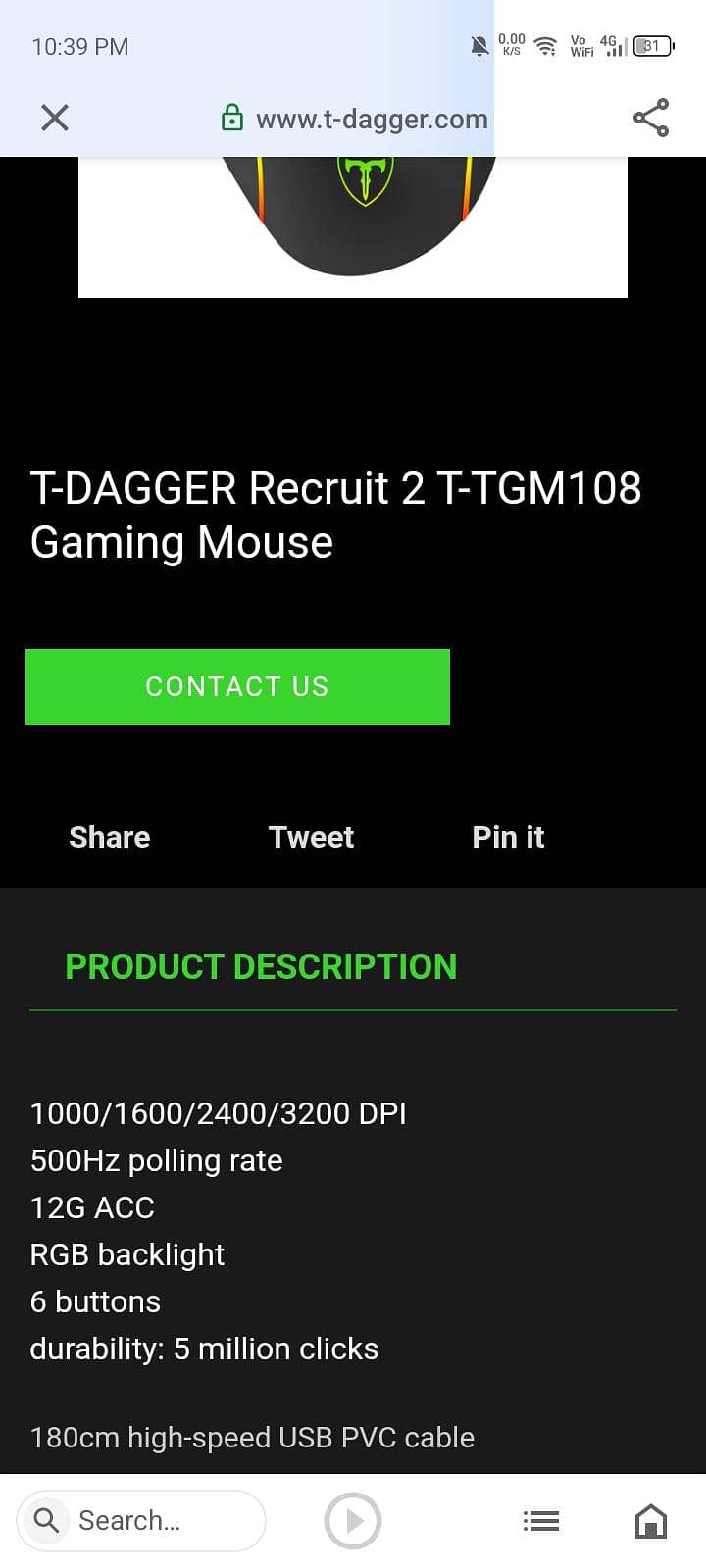The image size is (706, 1568).
Task: Open the Share link below the product
Action: [108, 837]
